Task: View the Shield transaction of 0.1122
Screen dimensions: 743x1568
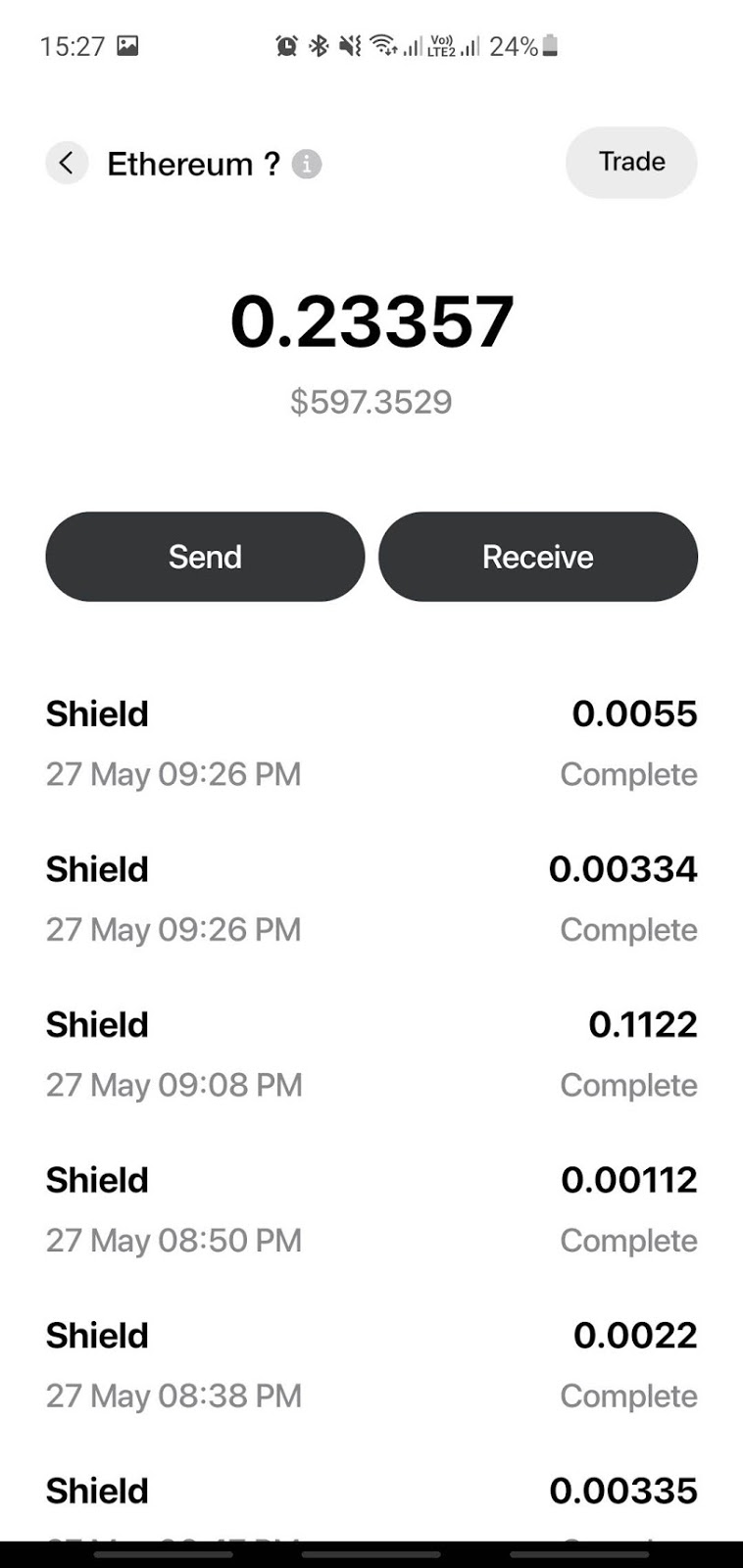Action: (x=371, y=1054)
